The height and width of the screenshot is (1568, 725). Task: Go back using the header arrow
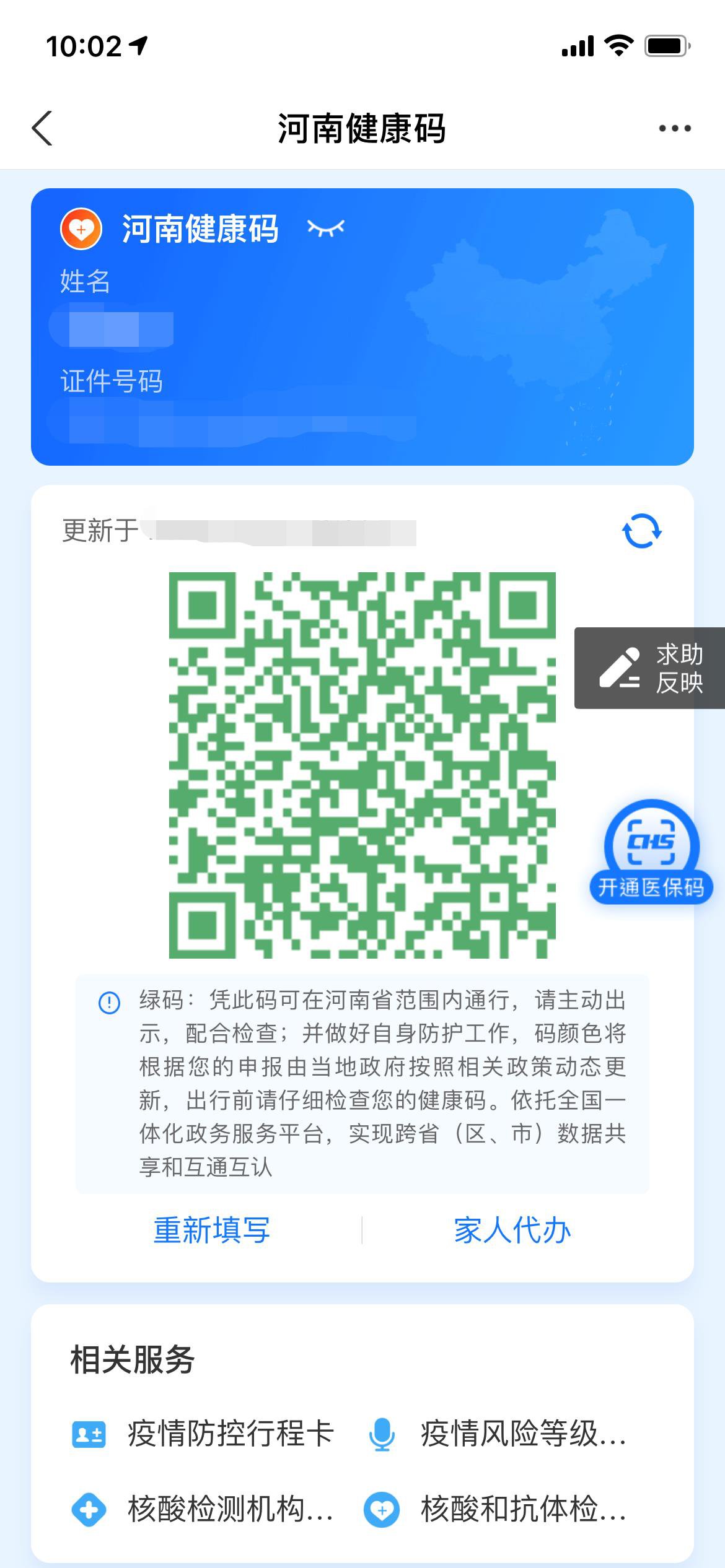pos(42,128)
